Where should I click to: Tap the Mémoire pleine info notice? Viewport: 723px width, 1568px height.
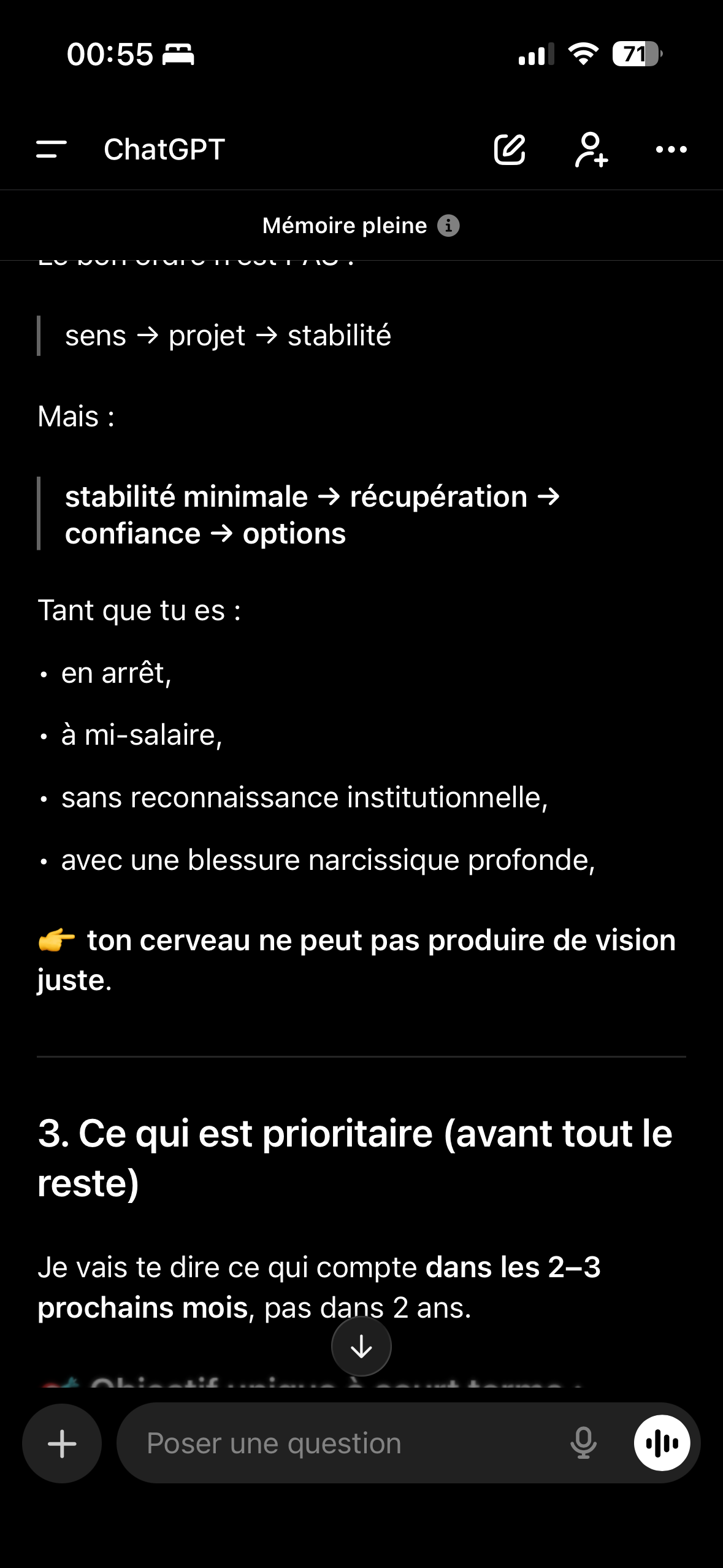click(x=361, y=226)
